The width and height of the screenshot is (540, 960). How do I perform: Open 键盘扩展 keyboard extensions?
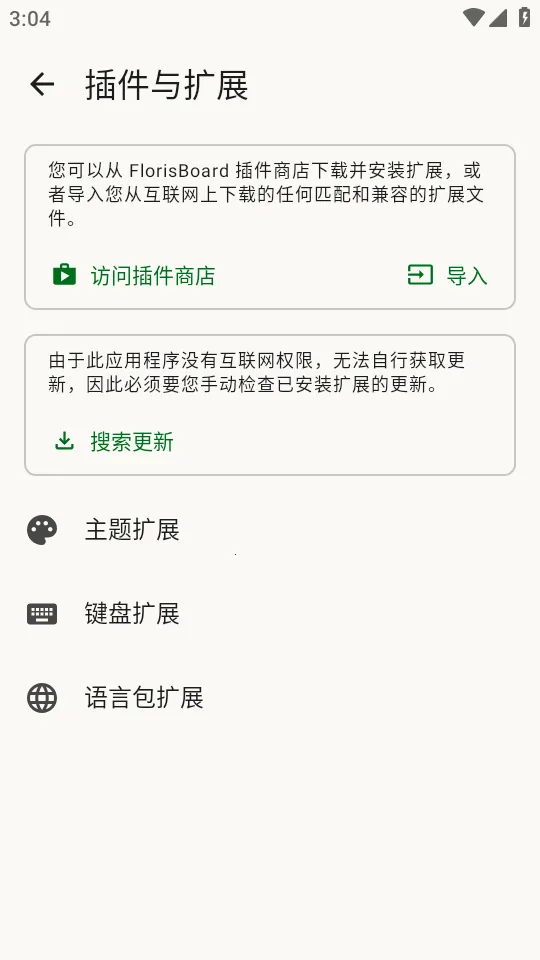tap(270, 613)
